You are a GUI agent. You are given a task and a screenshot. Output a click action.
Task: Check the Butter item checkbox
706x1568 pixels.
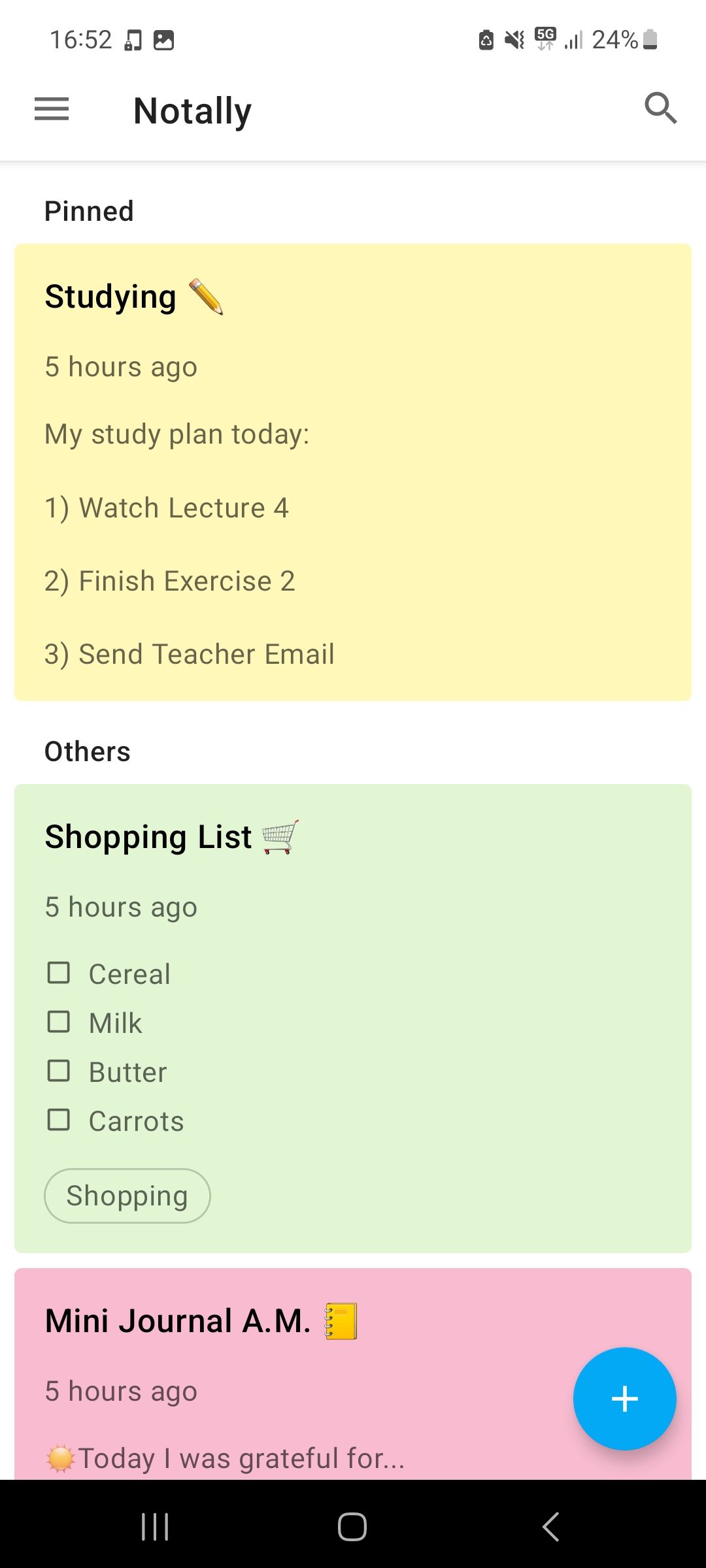click(x=59, y=1070)
